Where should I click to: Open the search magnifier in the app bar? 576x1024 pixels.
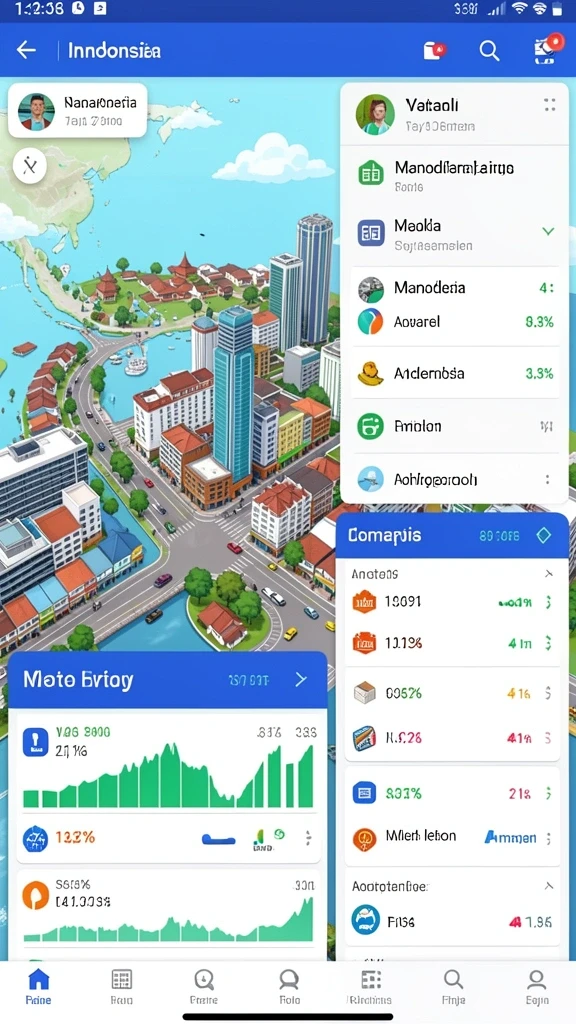pos(489,50)
